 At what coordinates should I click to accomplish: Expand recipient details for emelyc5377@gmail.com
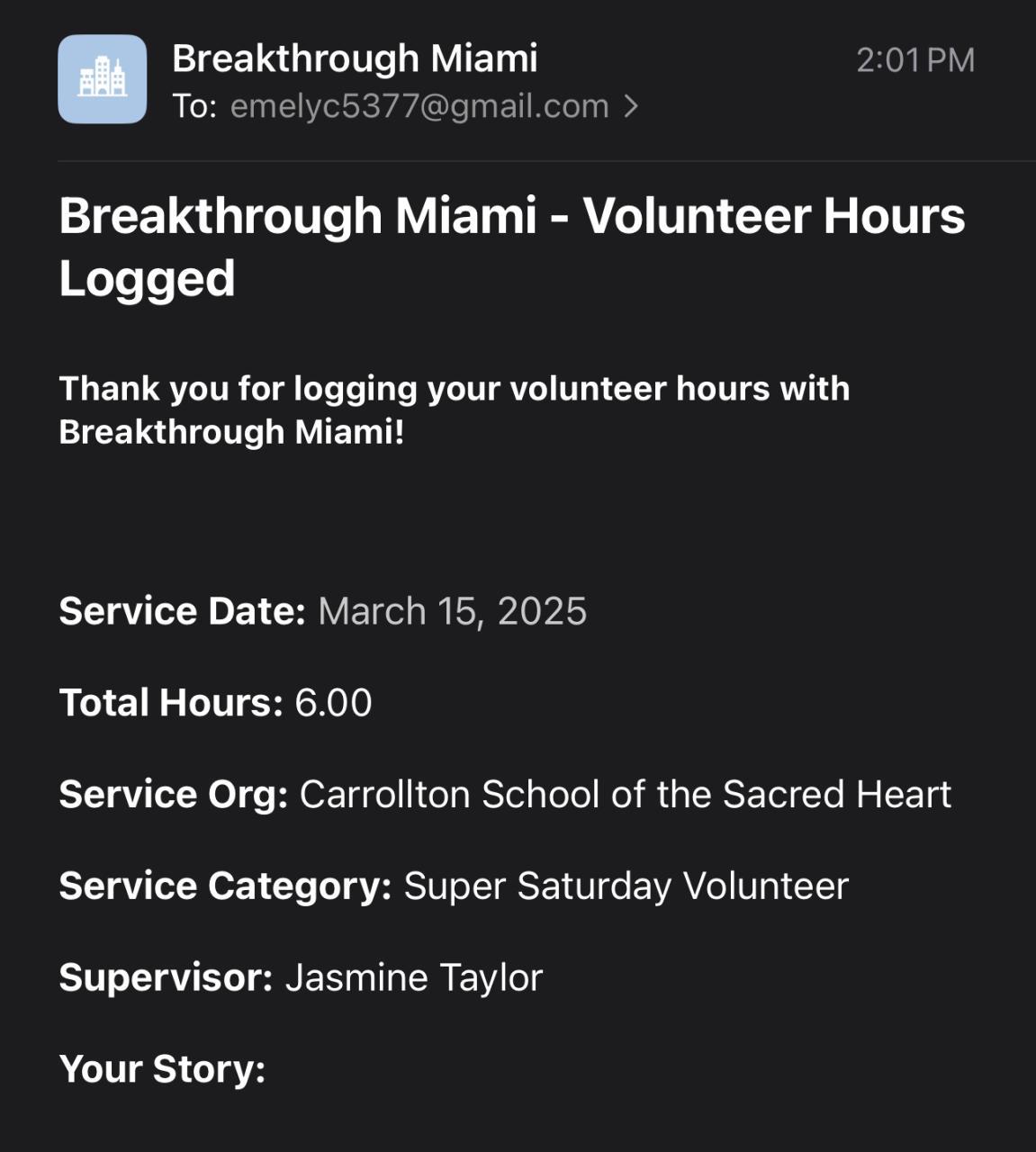click(631, 107)
